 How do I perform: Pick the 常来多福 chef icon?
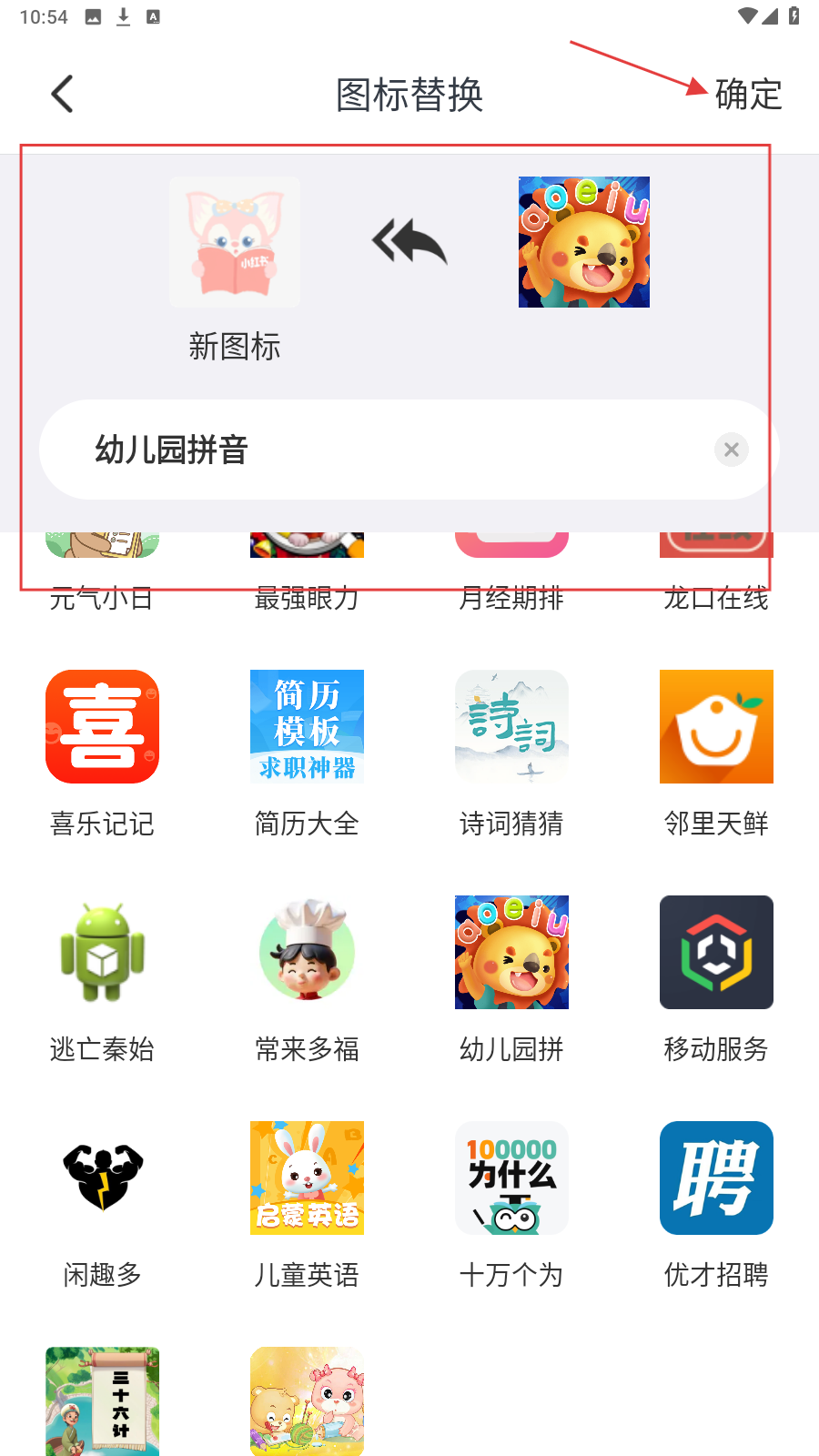click(x=307, y=953)
